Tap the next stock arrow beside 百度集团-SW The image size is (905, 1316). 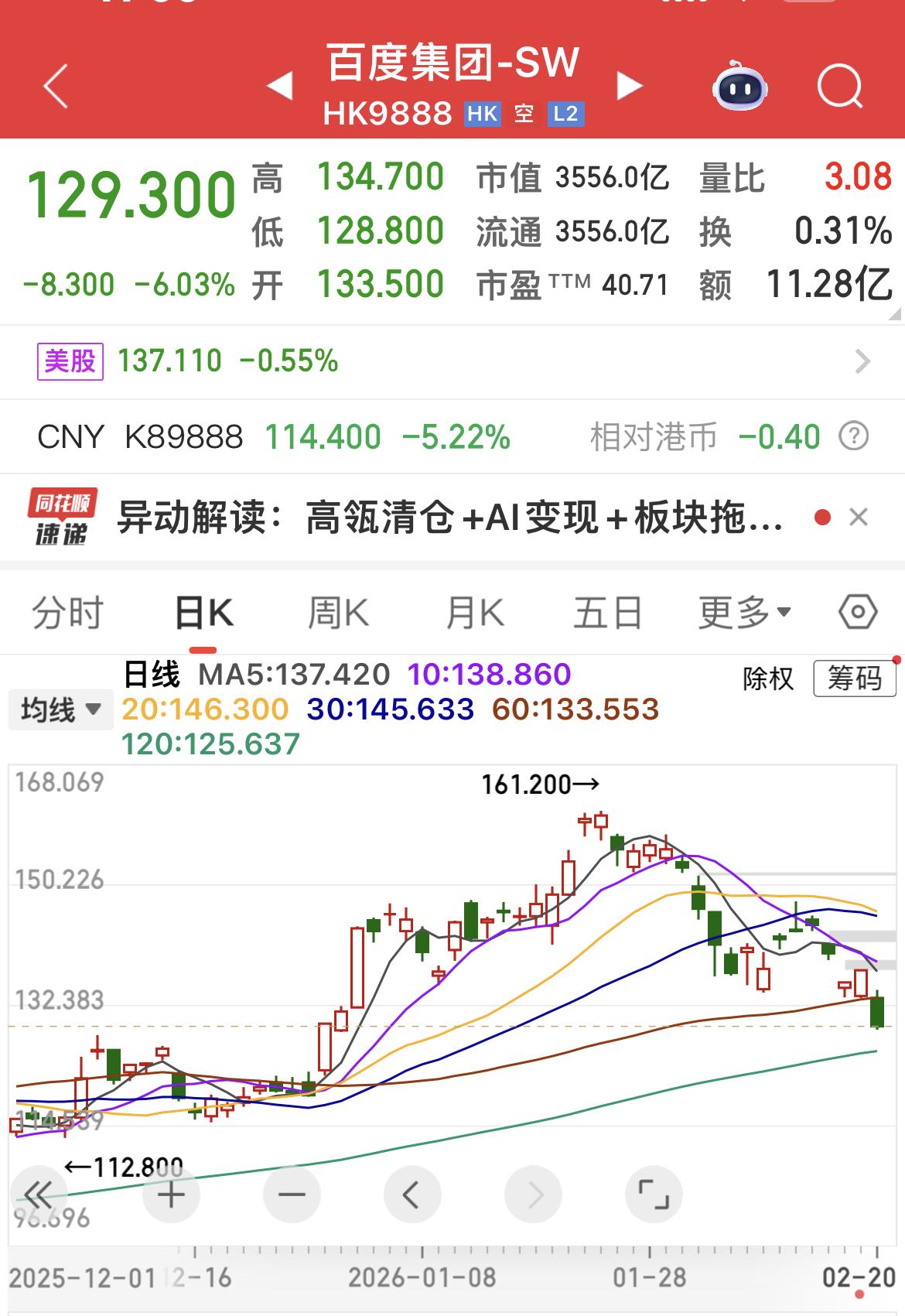coord(631,87)
